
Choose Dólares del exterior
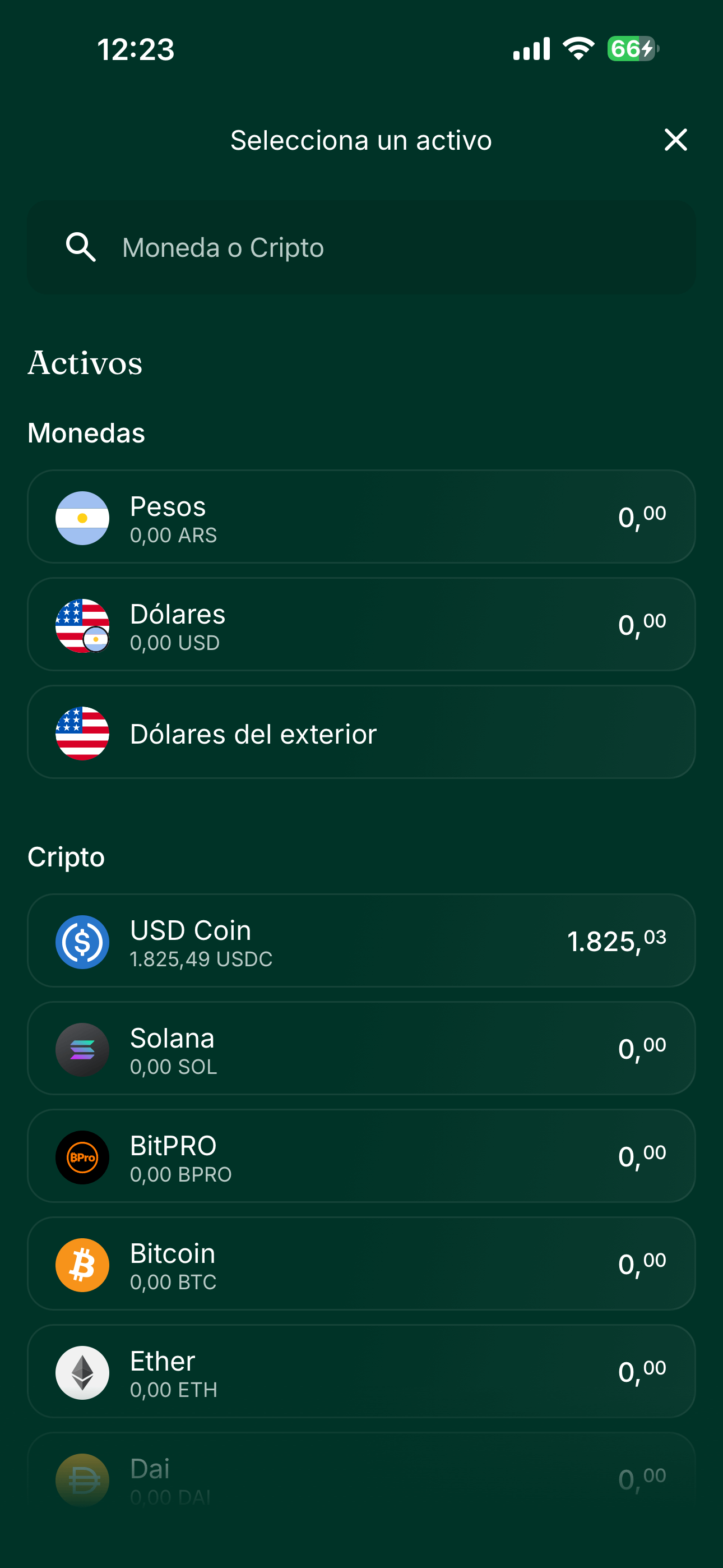pyautogui.click(x=361, y=732)
